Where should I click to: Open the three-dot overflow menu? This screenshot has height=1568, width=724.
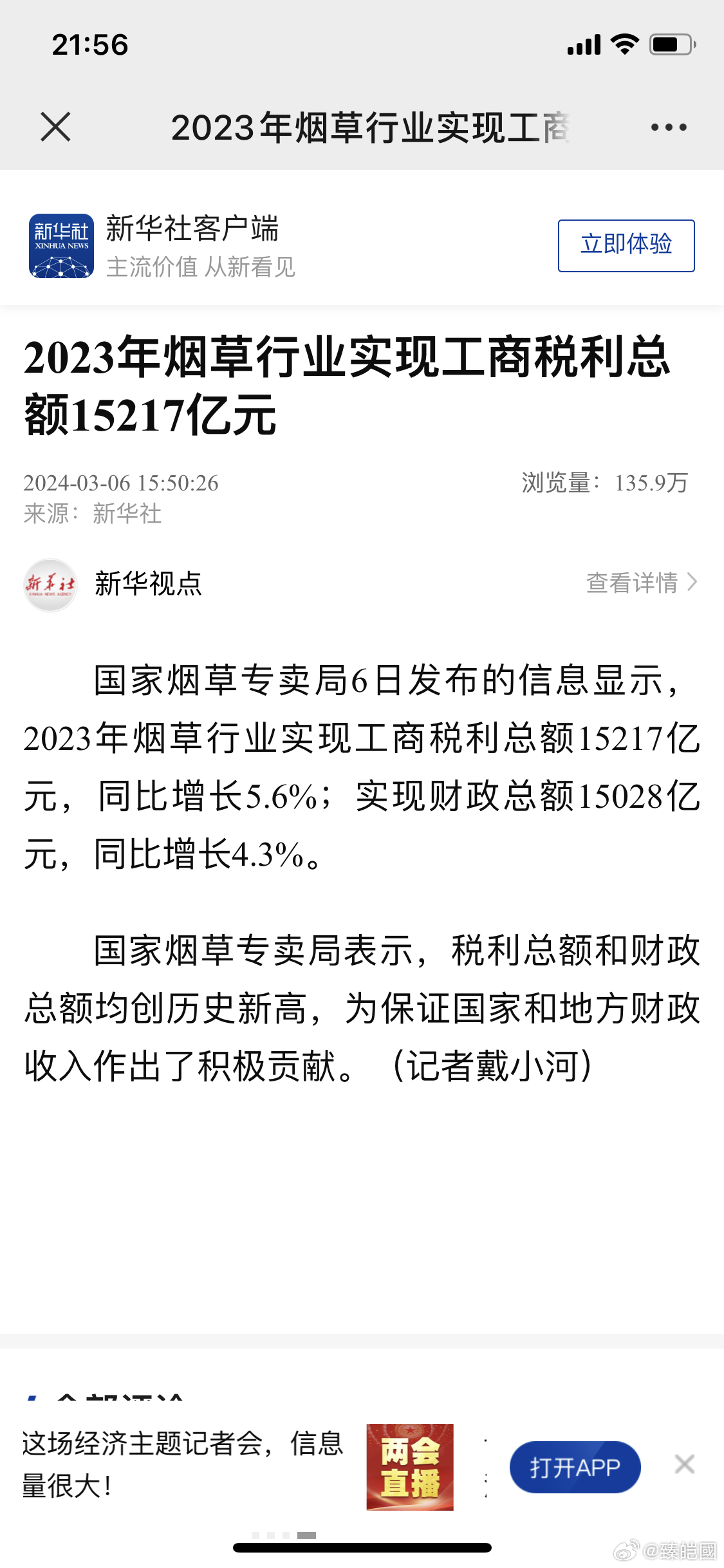669,127
